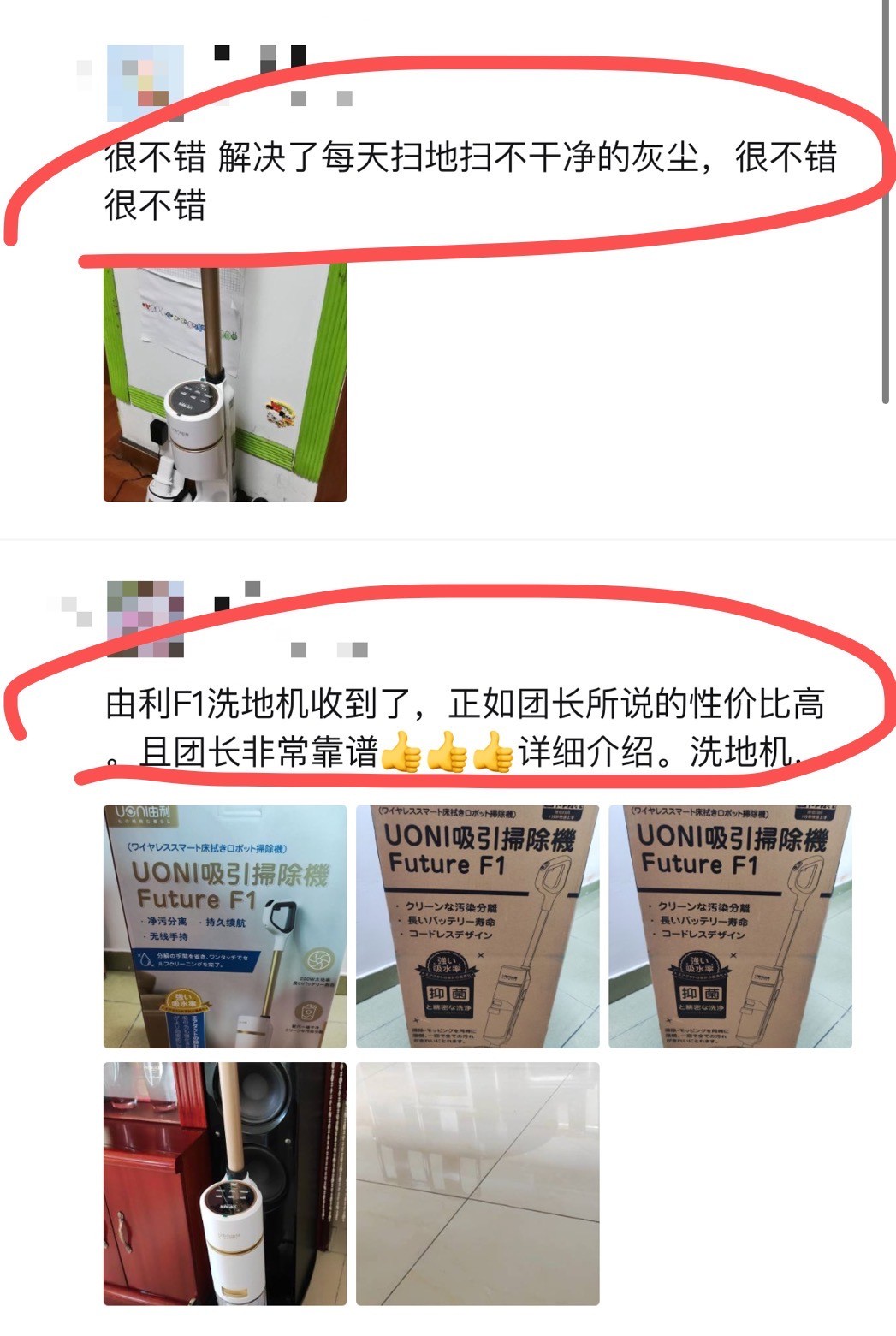View the photo of the vacuum beside the speaker

click(x=225, y=1184)
